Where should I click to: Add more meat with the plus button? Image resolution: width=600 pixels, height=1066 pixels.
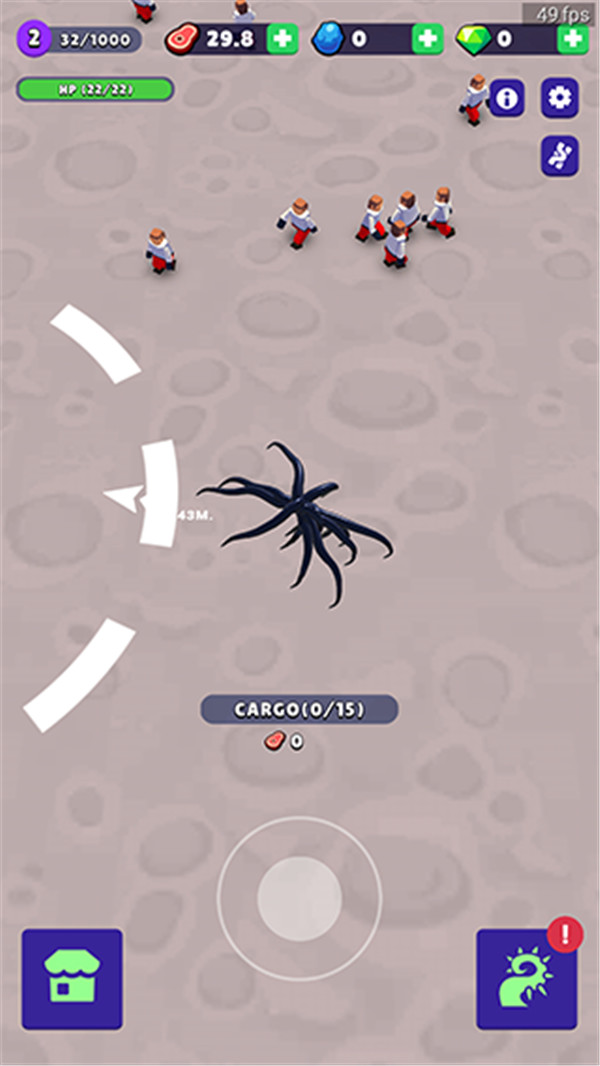(x=282, y=39)
